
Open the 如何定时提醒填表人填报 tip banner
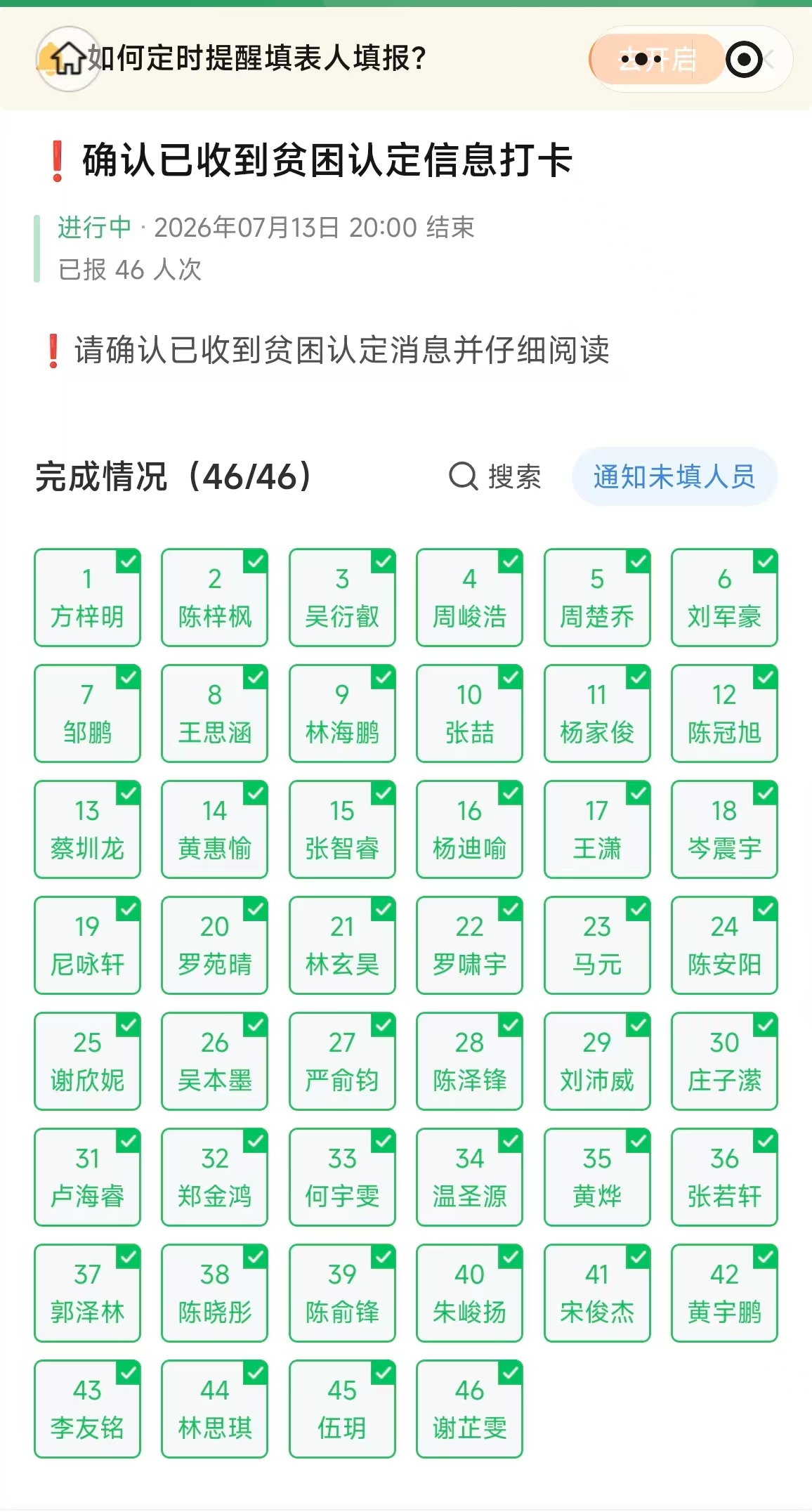[257, 58]
